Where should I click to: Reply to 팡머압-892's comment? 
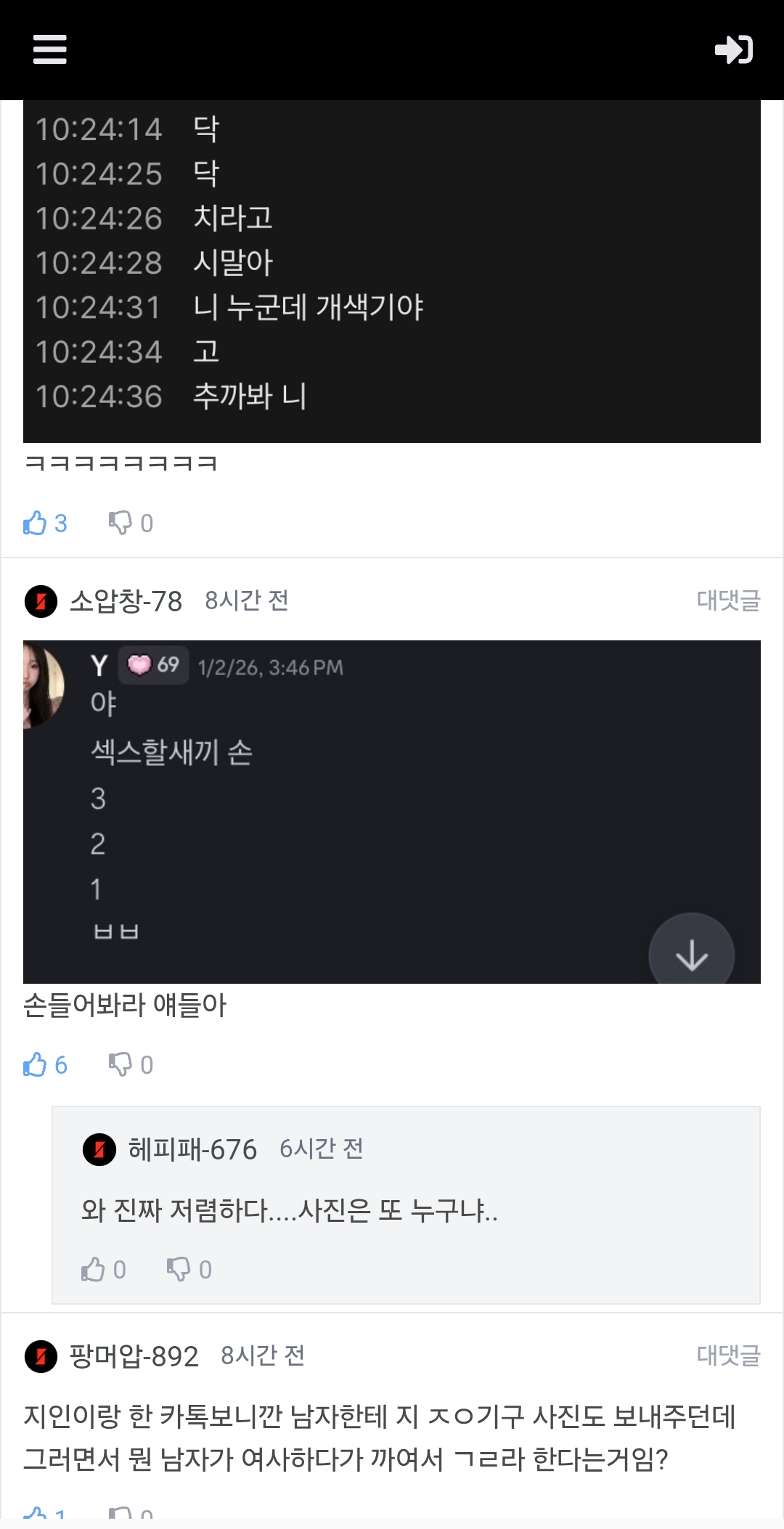click(x=727, y=1355)
